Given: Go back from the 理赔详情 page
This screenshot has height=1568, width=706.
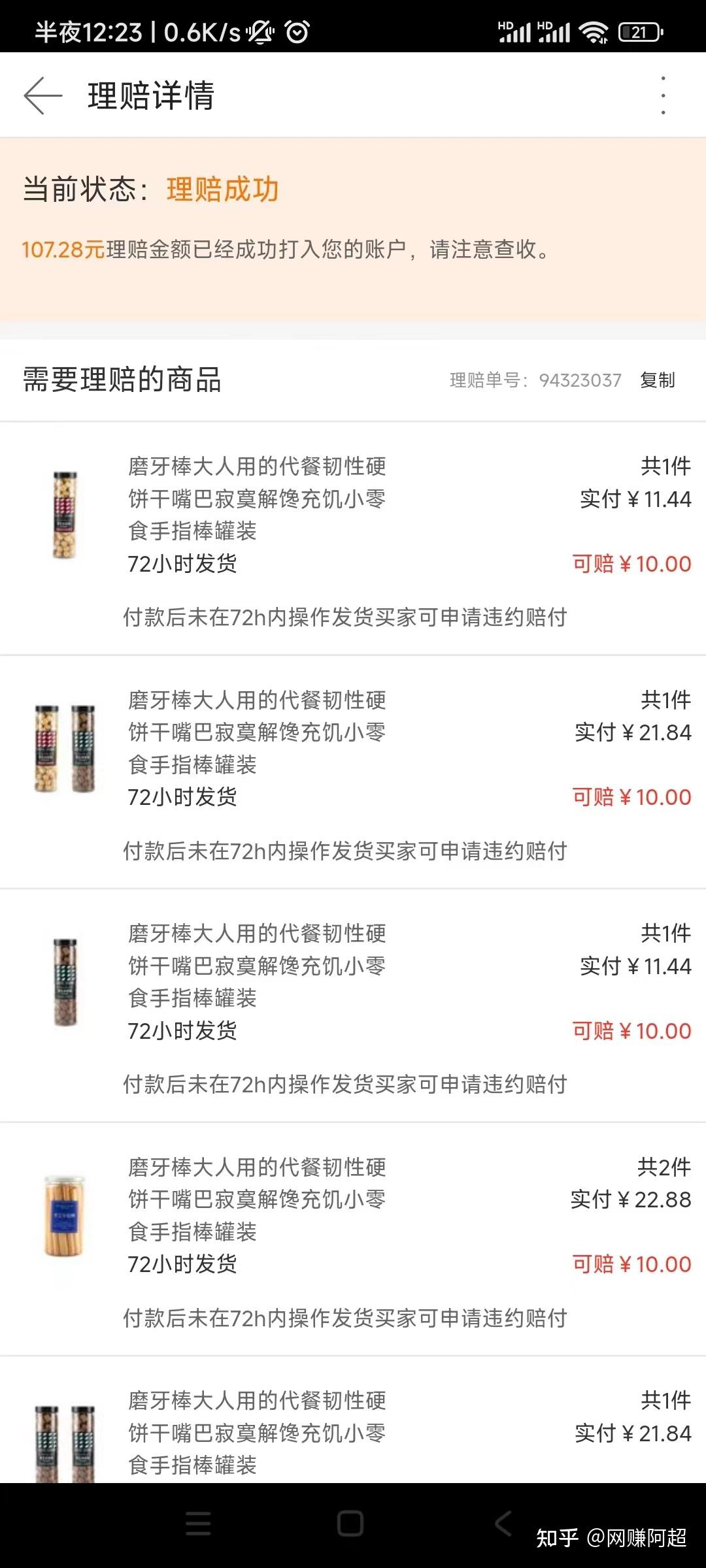Looking at the screenshot, I should pyautogui.click(x=43, y=95).
